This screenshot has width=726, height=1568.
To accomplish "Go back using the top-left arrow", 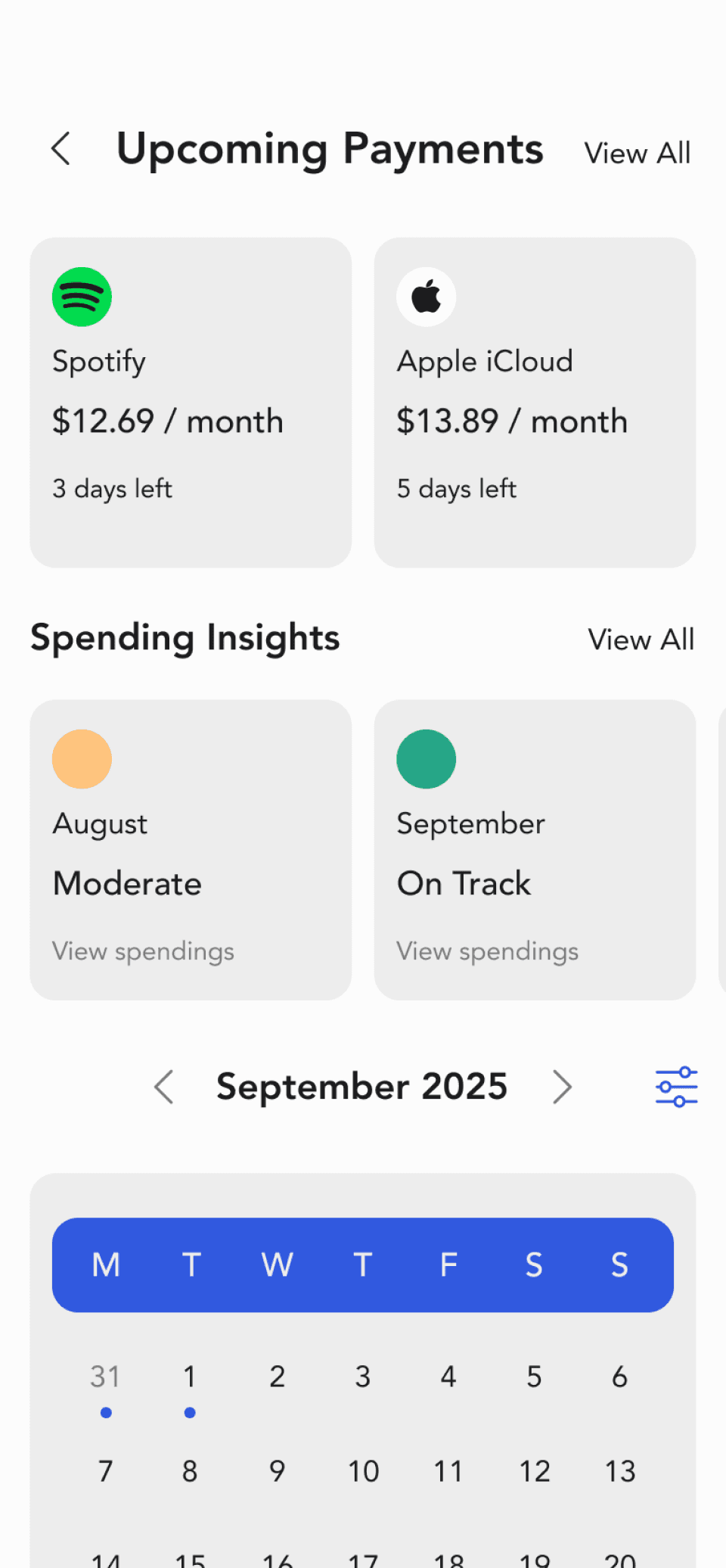I will click(x=60, y=148).
